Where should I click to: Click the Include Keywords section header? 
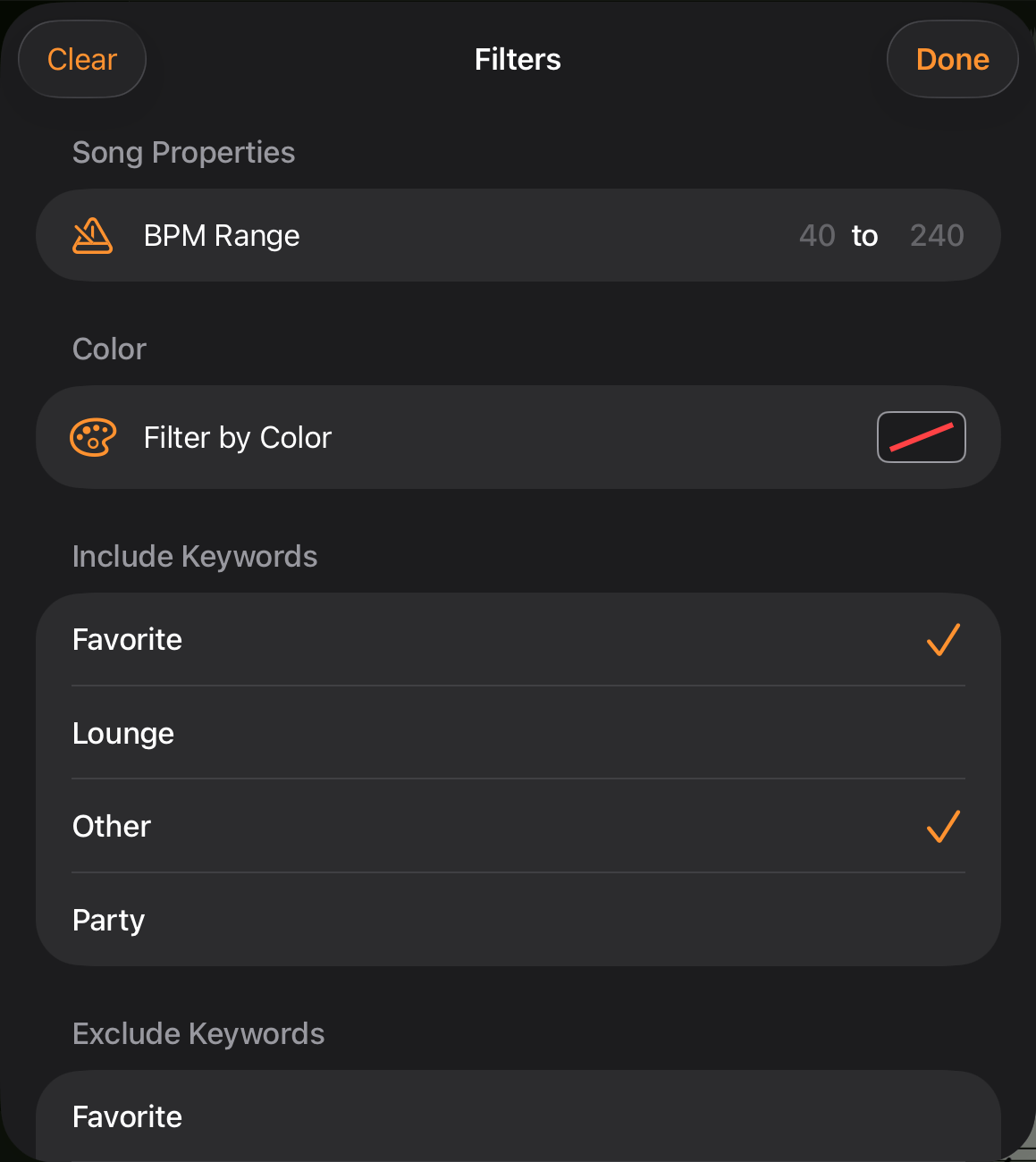pos(195,556)
